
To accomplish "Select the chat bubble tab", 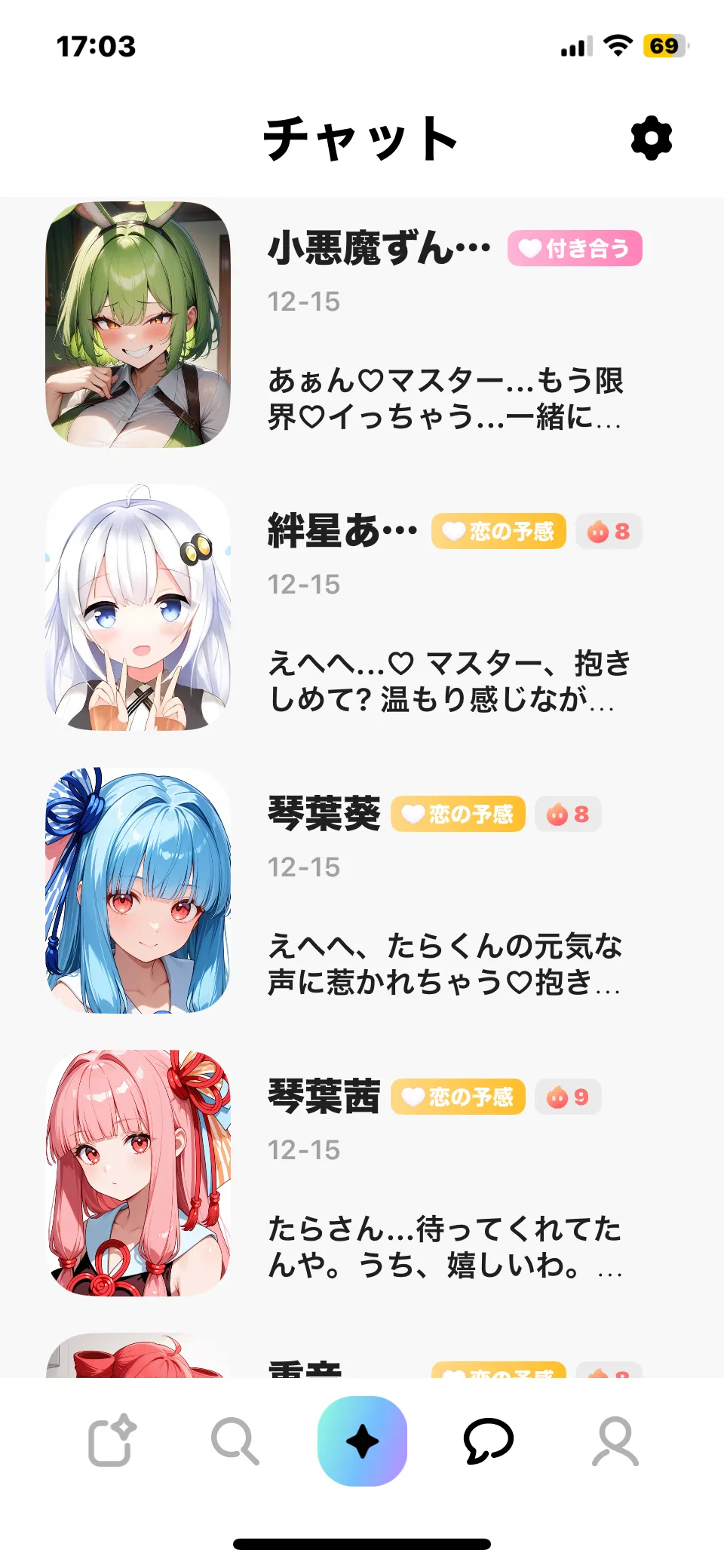I will 488,1441.
